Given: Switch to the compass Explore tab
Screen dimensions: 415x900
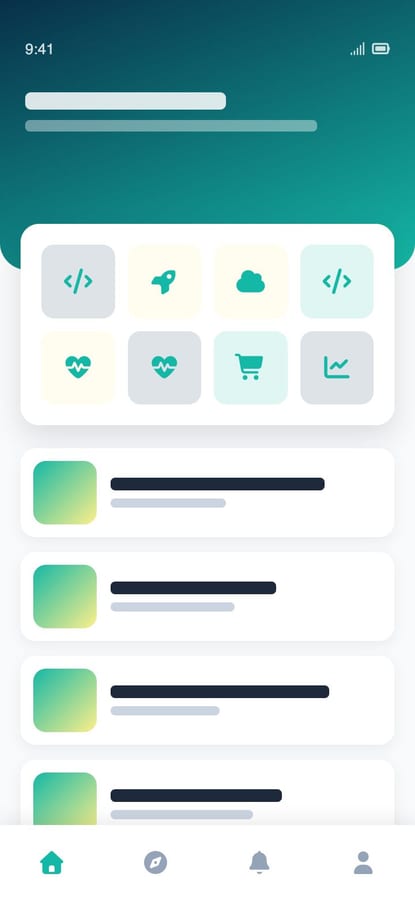Looking at the screenshot, I should point(156,862).
